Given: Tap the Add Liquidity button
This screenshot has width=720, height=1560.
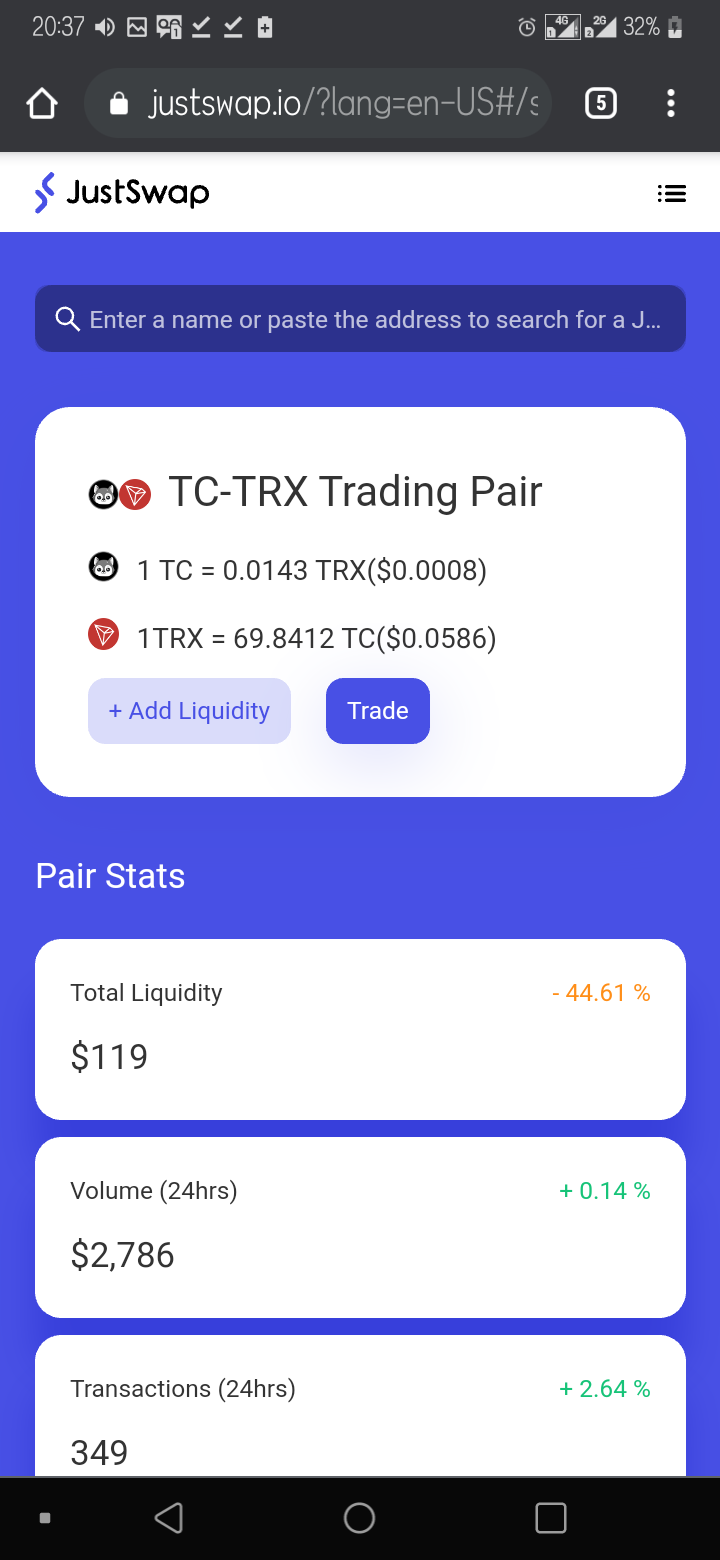Looking at the screenshot, I should (189, 711).
